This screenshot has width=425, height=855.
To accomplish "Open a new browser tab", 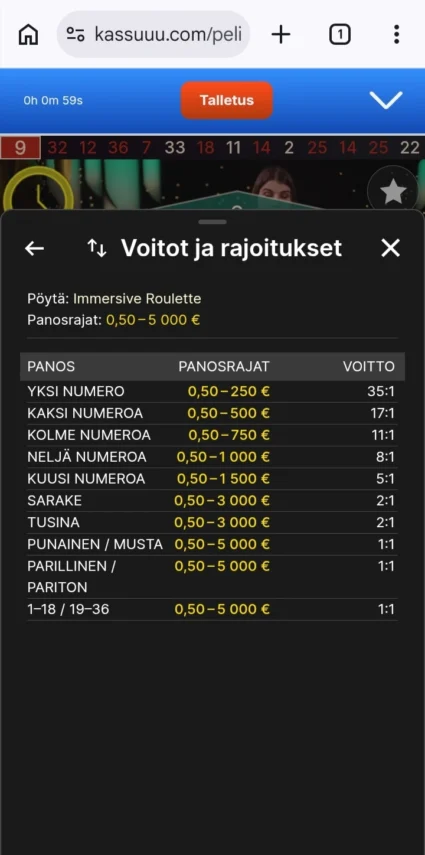I will 281,35.
